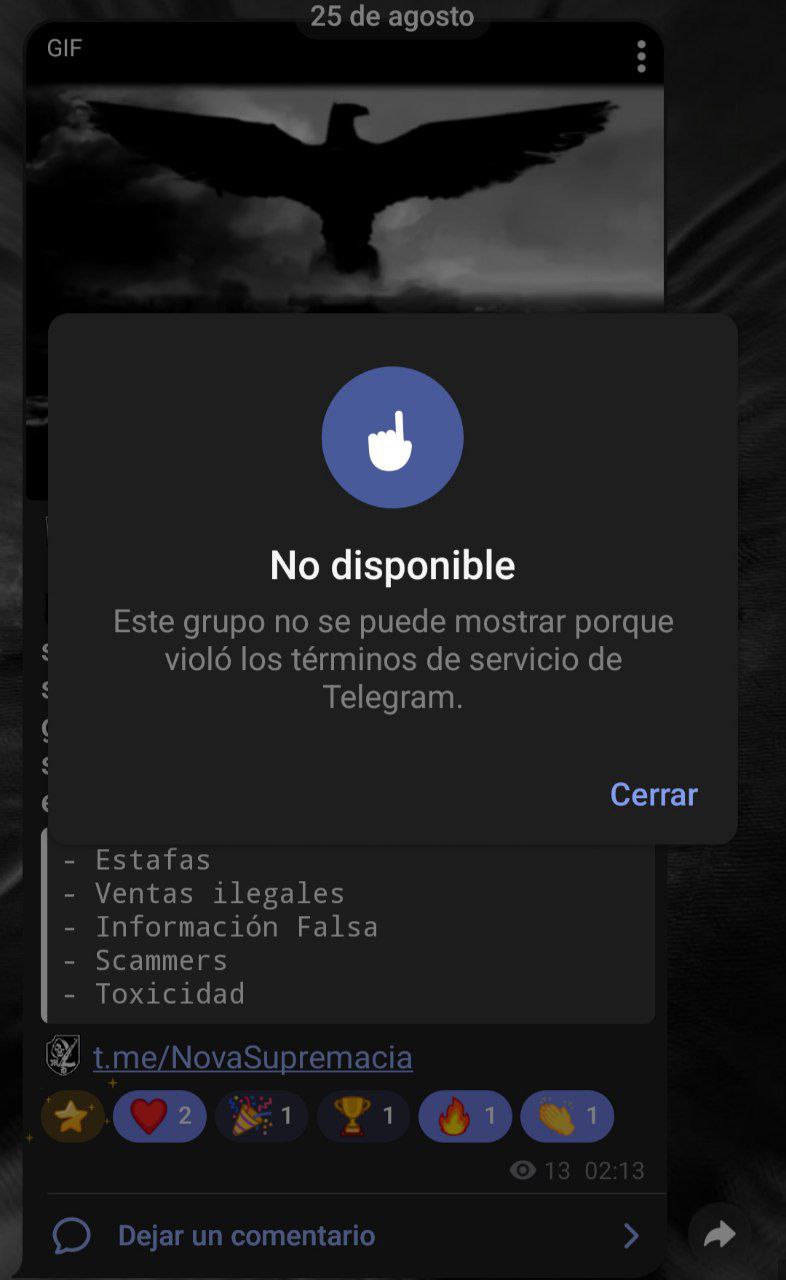Close the No disponible dialog with Cerrar
Viewport: 786px width, 1280px height.
653,794
